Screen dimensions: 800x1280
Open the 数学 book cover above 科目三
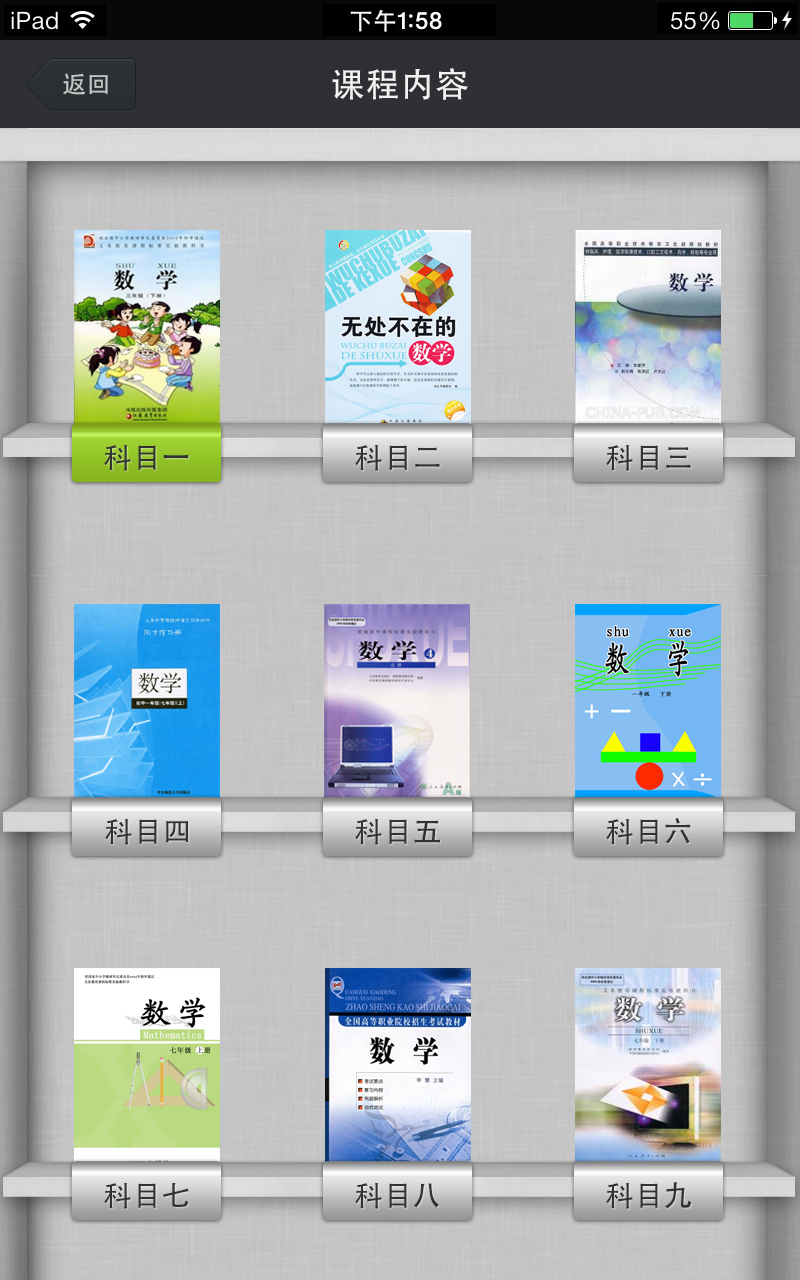(648, 326)
